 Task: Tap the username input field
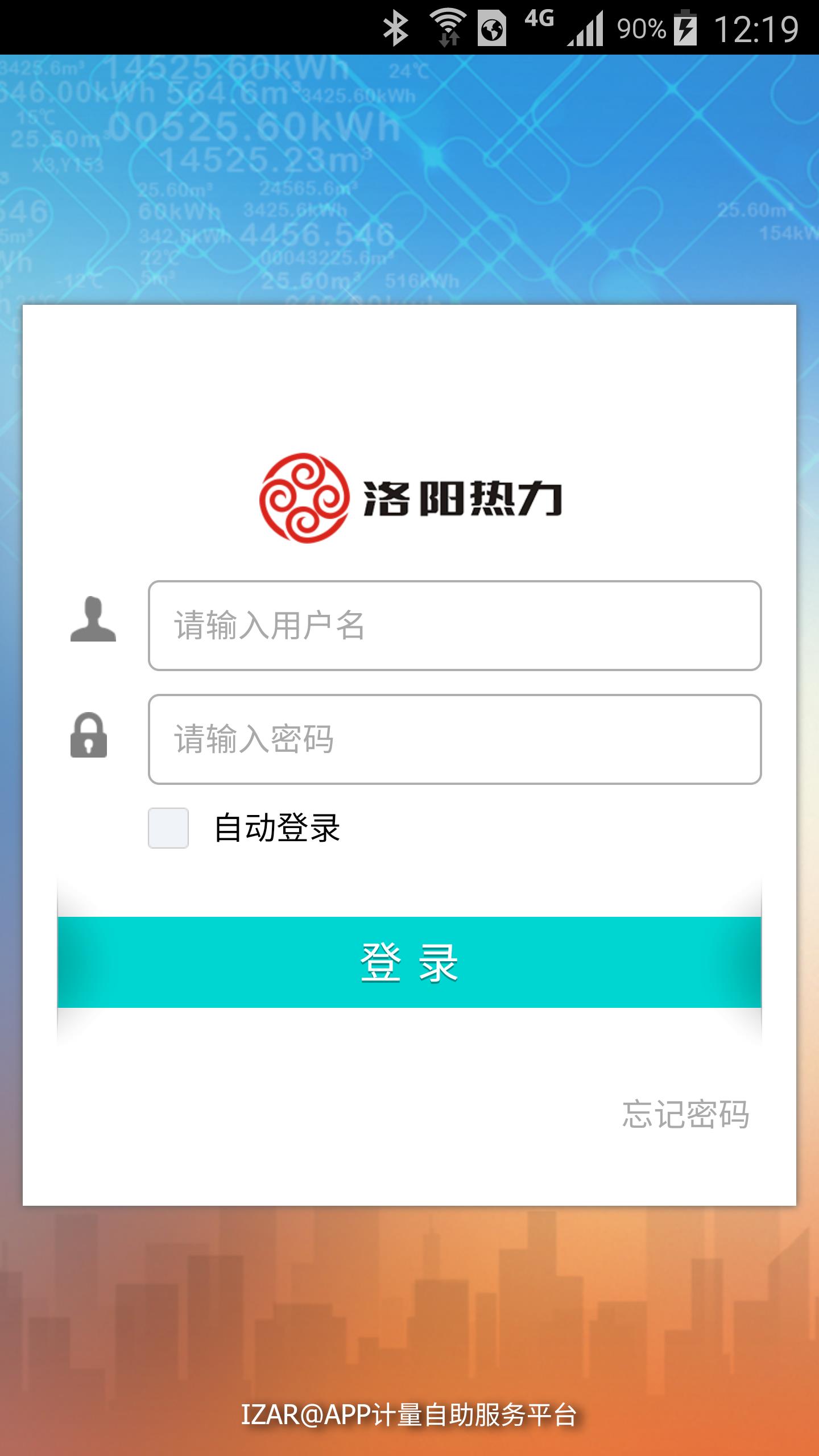pos(454,626)
